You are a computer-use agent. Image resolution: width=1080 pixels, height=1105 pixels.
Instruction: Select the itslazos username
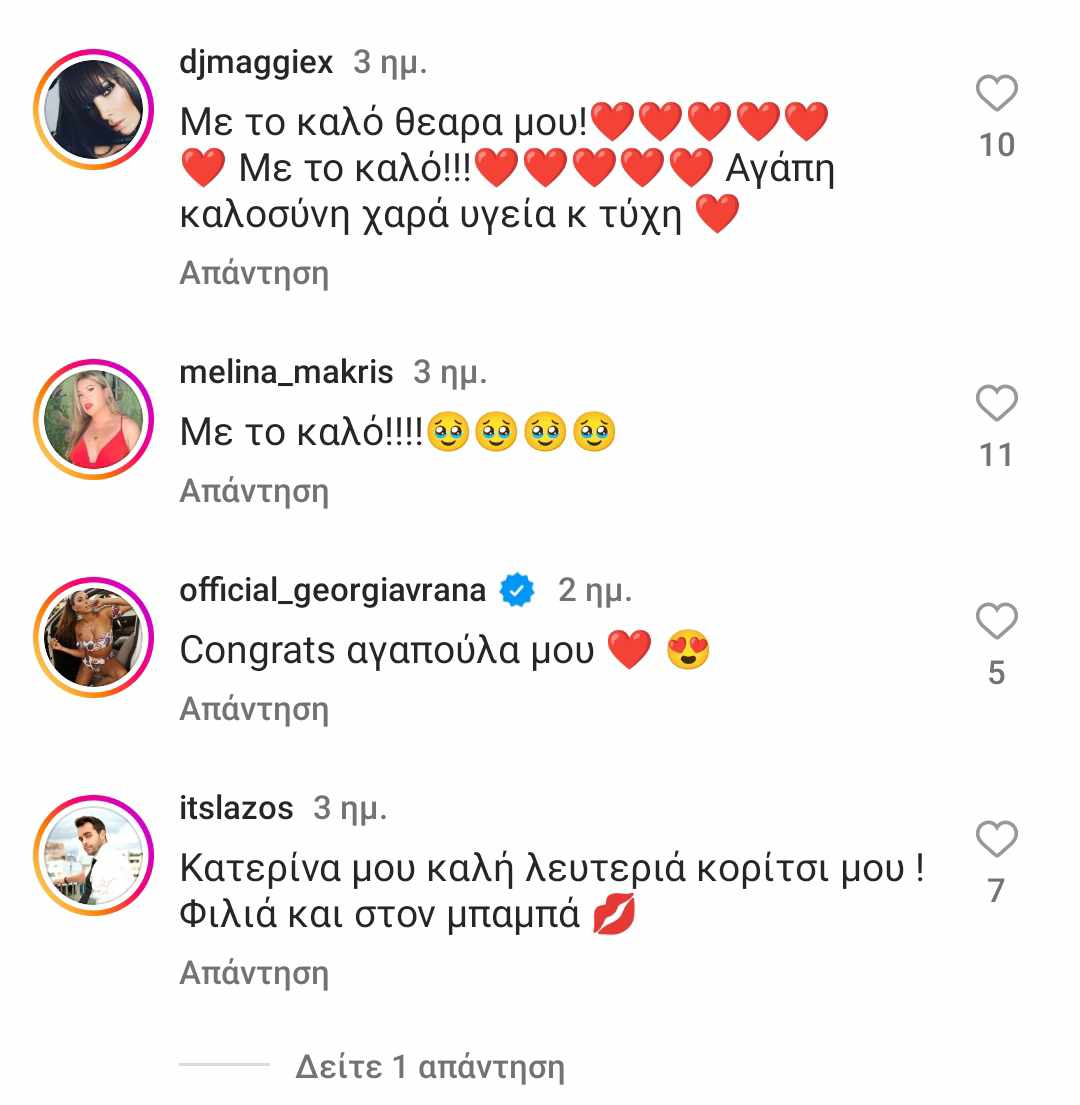click(236, 808)
